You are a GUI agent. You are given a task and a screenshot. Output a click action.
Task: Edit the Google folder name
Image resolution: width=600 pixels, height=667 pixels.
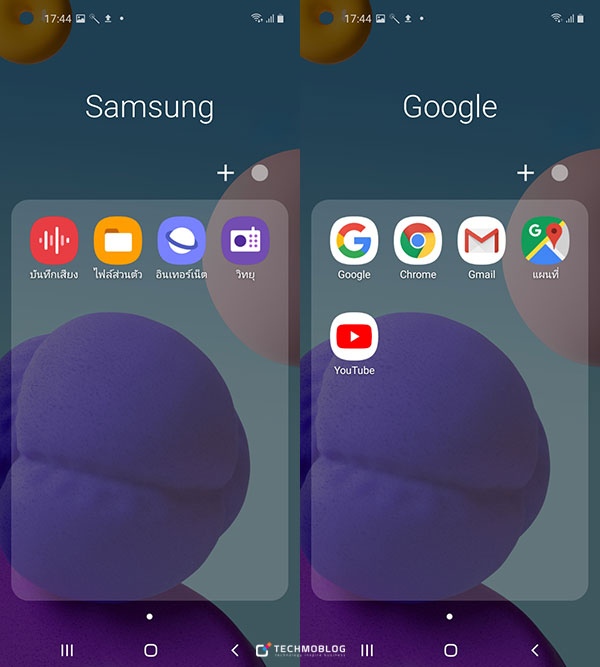pyautogui.click(x=449, y=107)
